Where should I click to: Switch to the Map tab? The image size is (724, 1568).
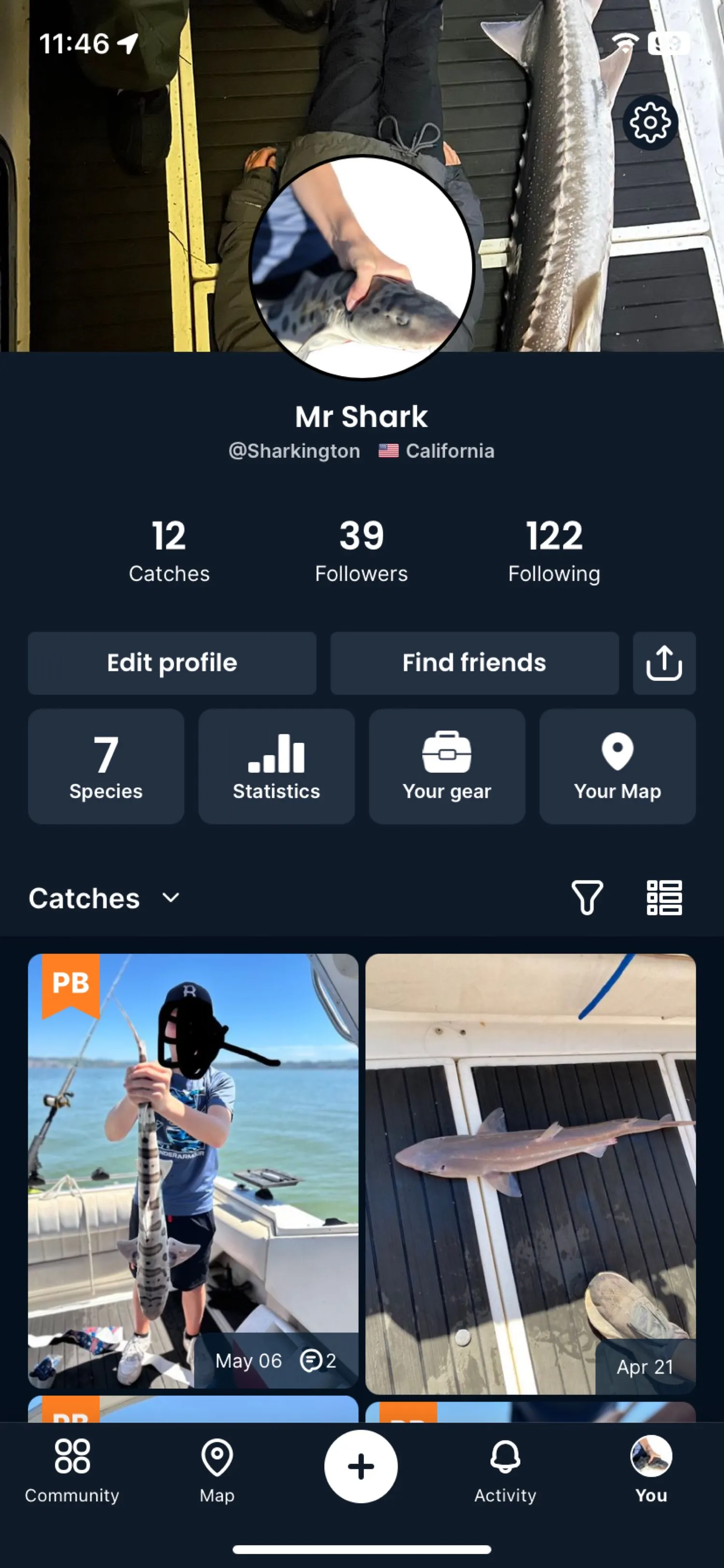217,1470
